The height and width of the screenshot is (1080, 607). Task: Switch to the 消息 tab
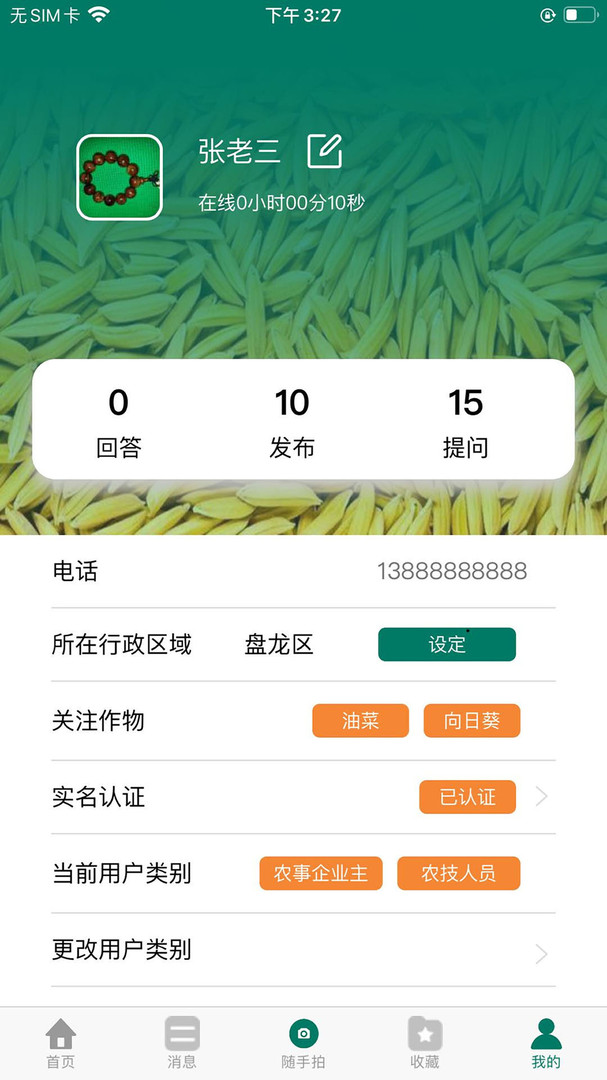[182, 1043]
